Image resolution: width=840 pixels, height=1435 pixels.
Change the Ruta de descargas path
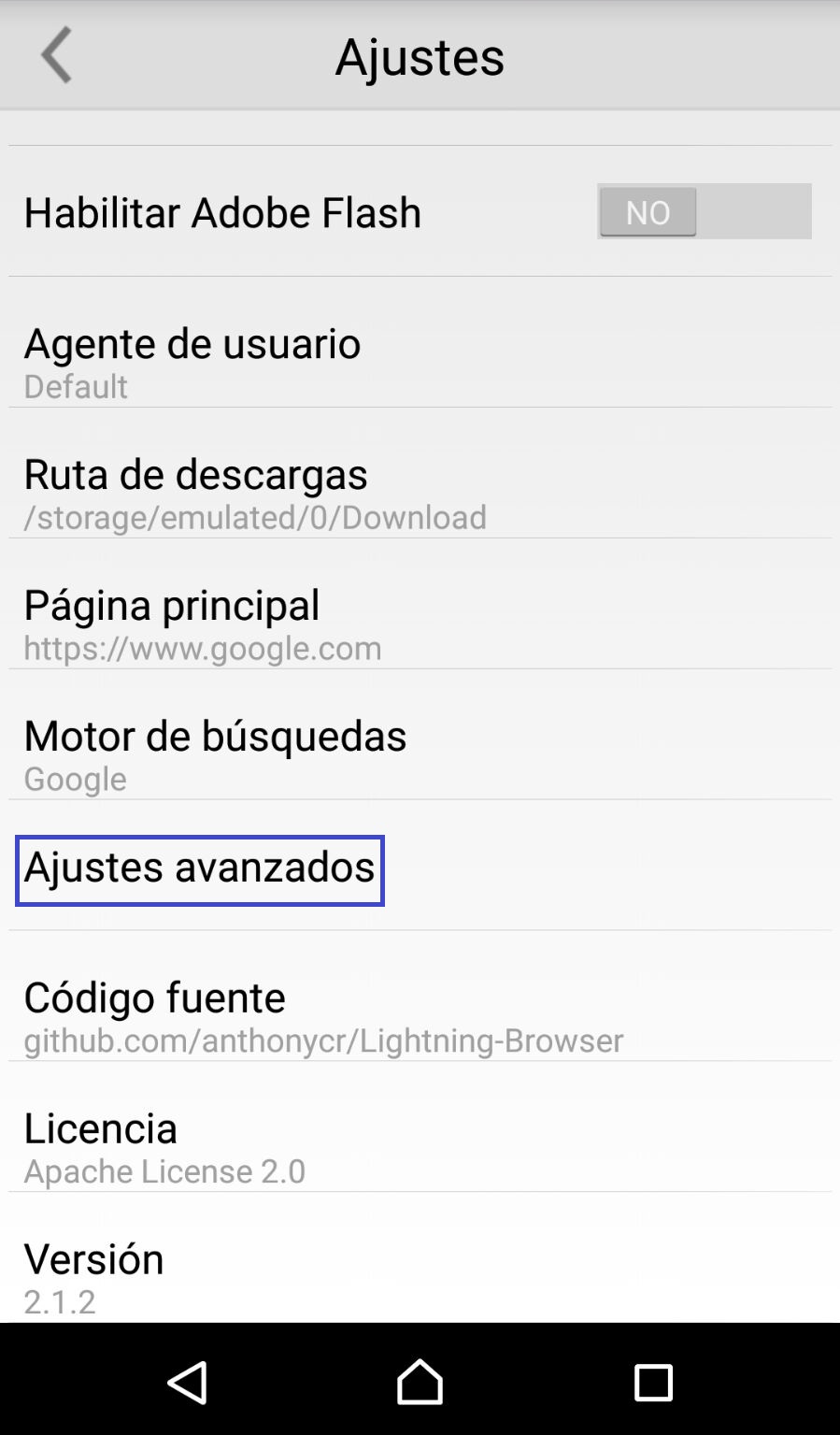(420, 473)
